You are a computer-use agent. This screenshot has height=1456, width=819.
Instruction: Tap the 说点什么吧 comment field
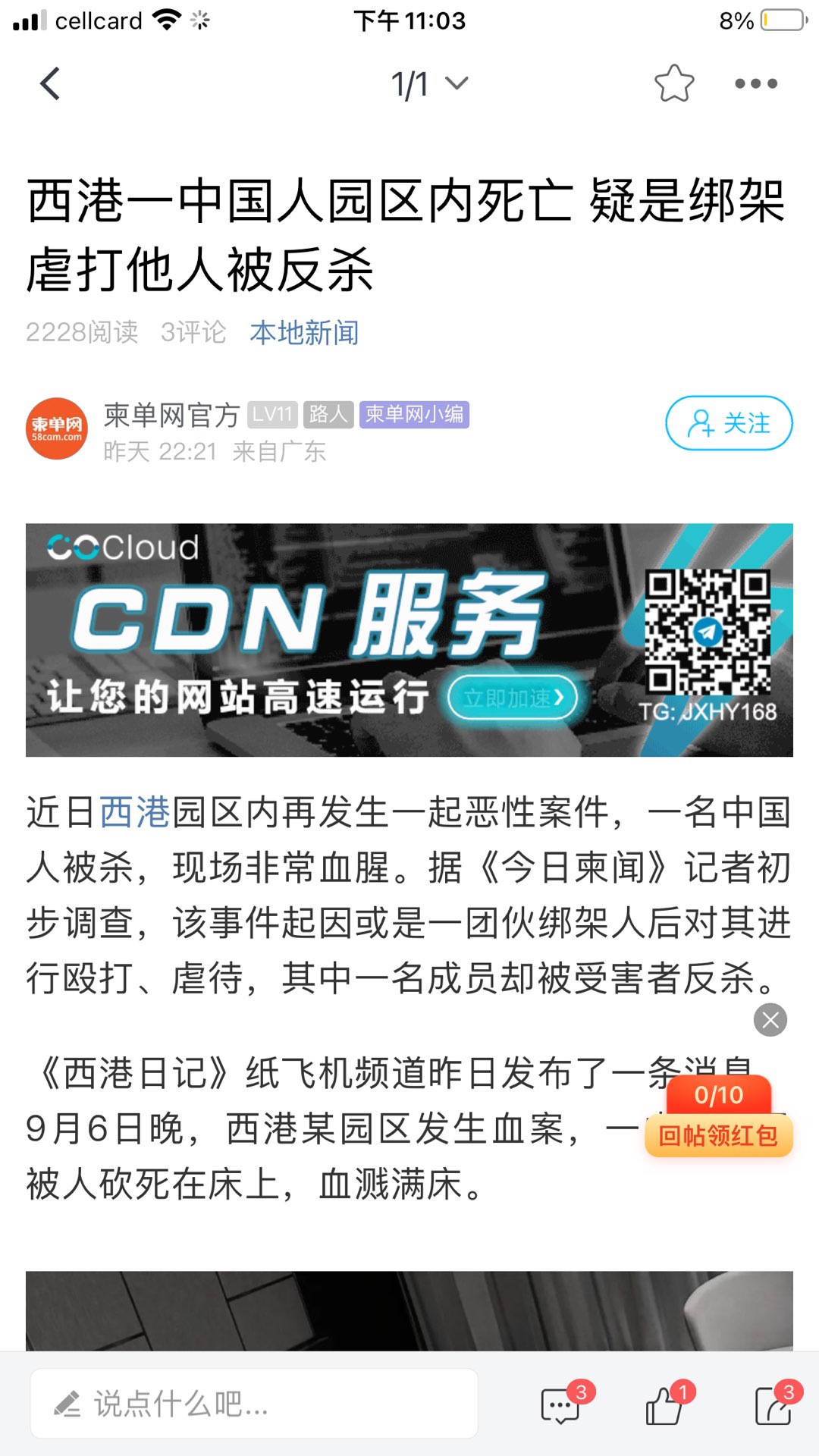(x=254, y=1404)
